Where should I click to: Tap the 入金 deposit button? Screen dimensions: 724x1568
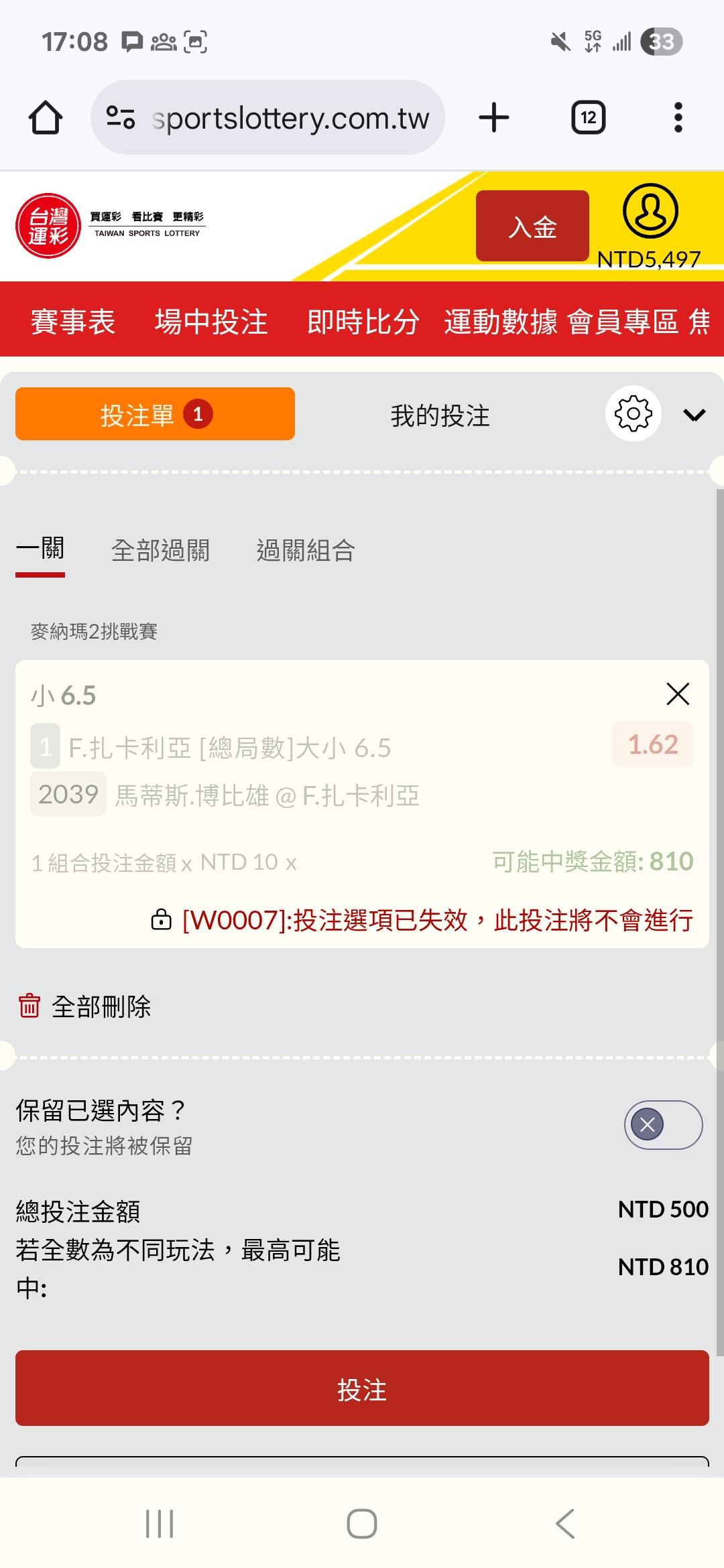coord(532,226)
